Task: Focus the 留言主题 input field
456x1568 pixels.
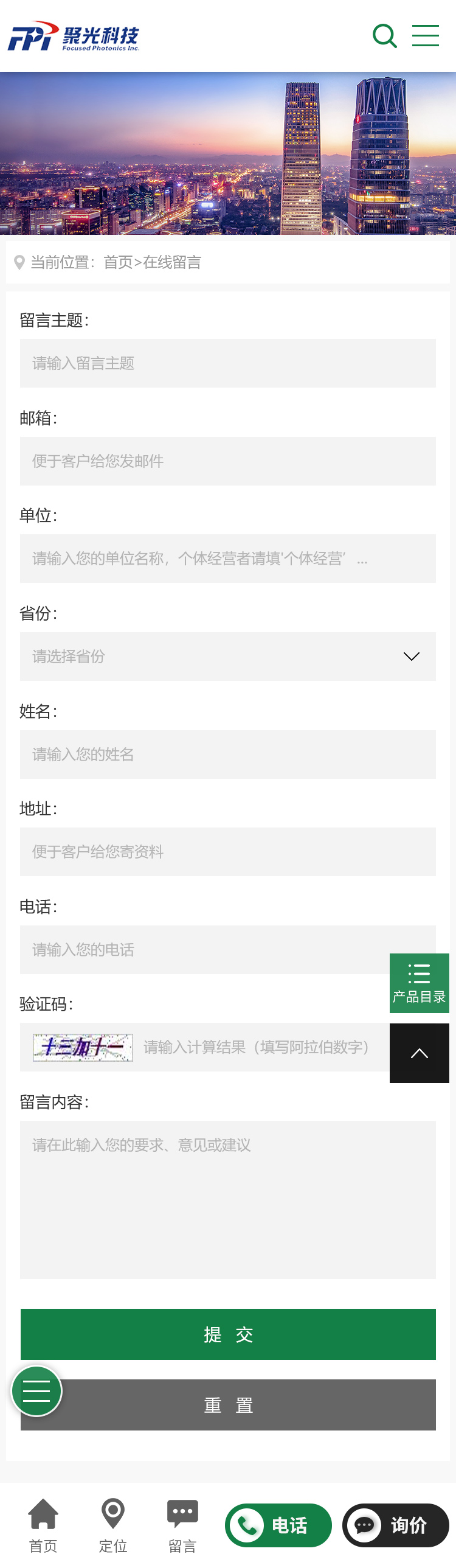Action: [x=228, y=363]
